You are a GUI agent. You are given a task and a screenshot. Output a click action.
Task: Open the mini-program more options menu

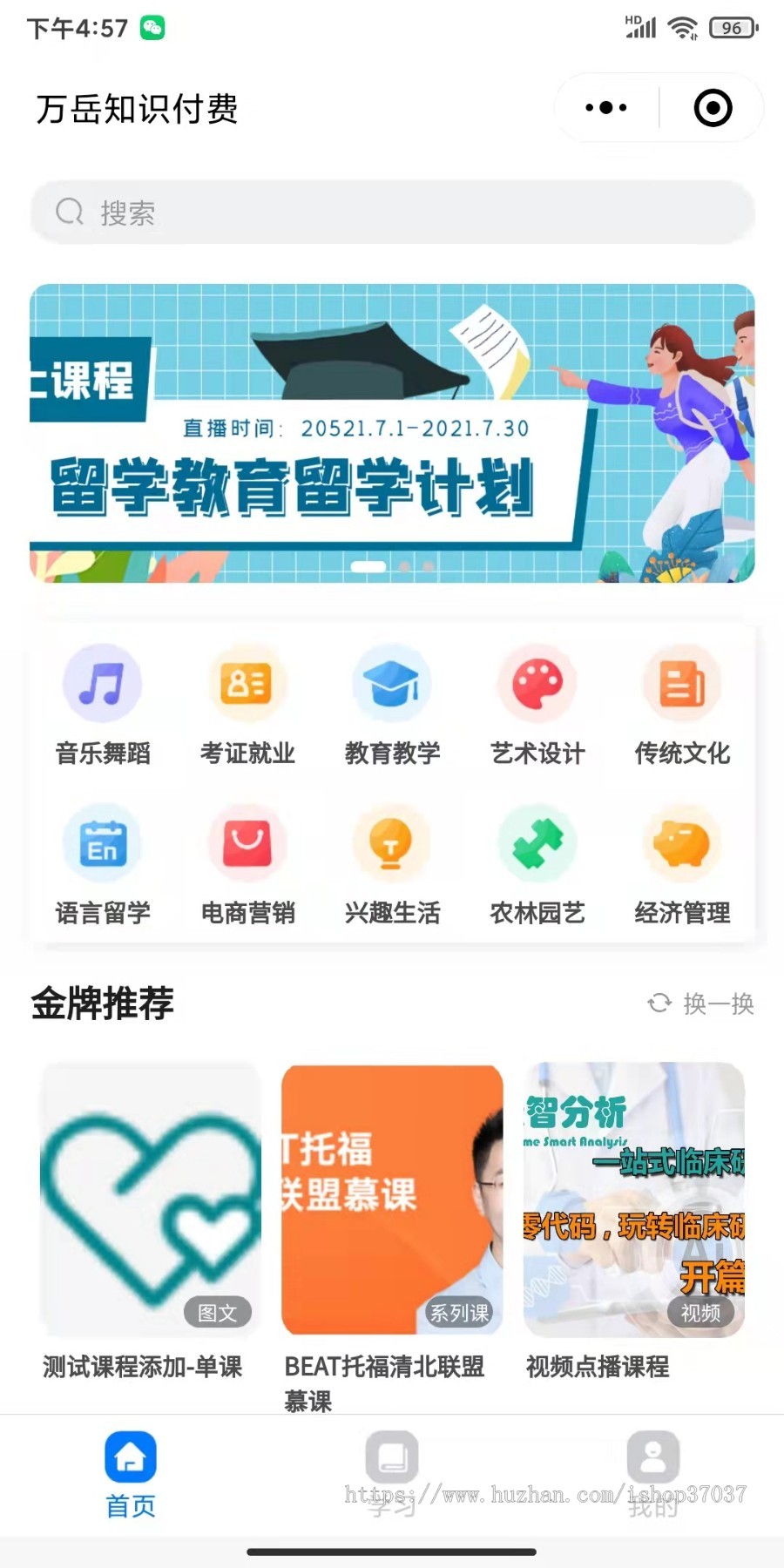[605, 107]
